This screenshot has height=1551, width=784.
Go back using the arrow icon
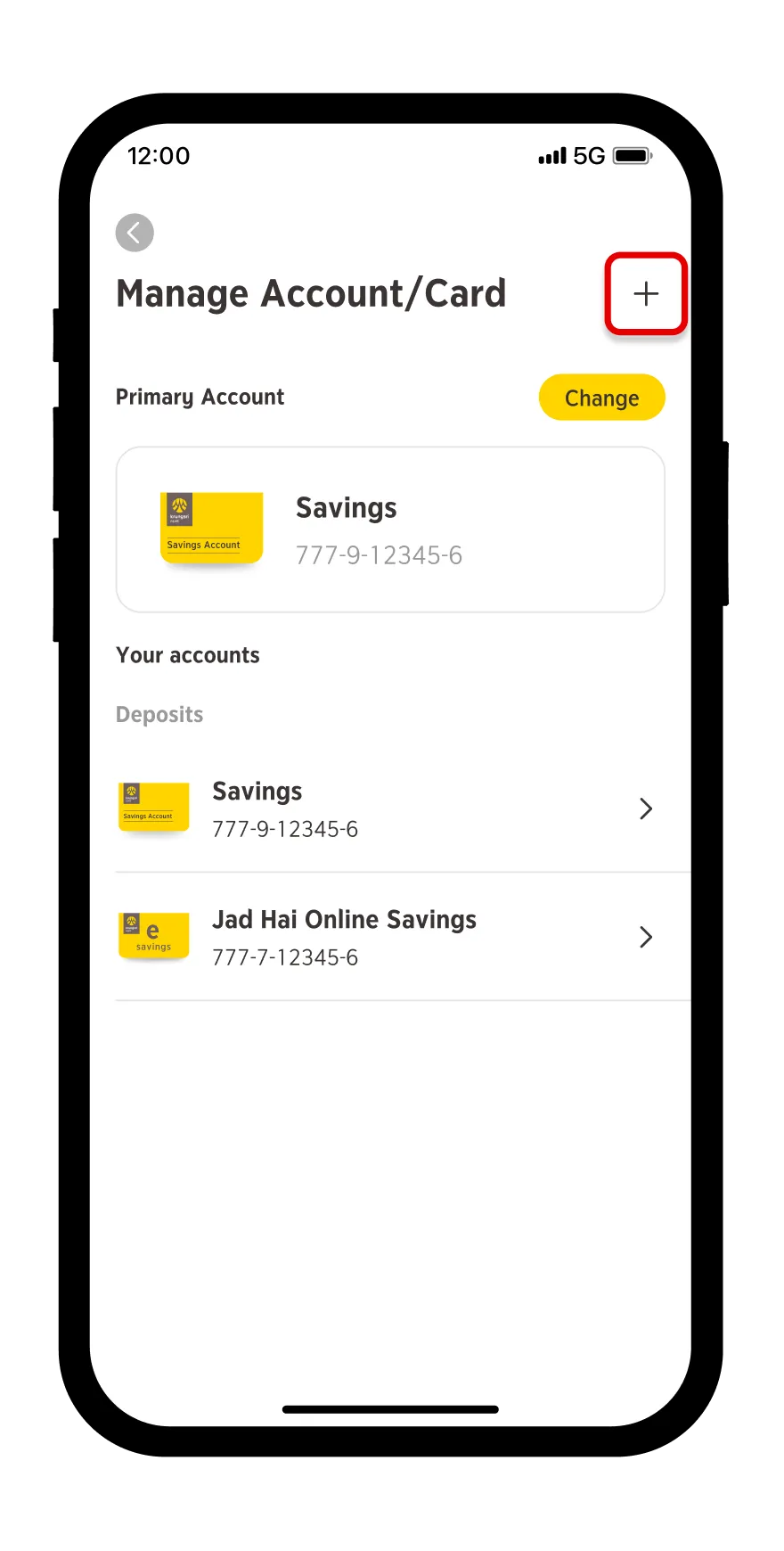(135, 233)
